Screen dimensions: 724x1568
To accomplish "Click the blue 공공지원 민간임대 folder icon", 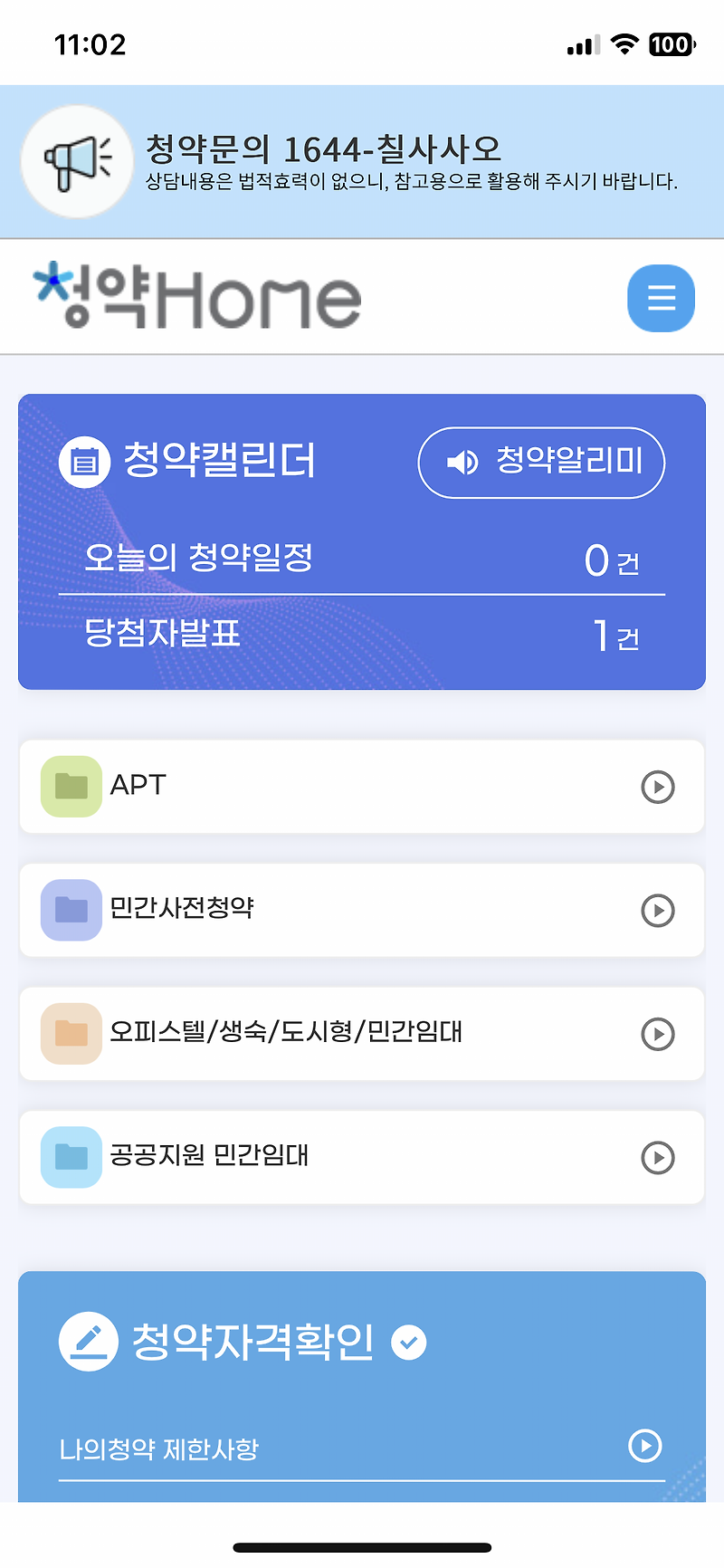I will coord(71,1156).
